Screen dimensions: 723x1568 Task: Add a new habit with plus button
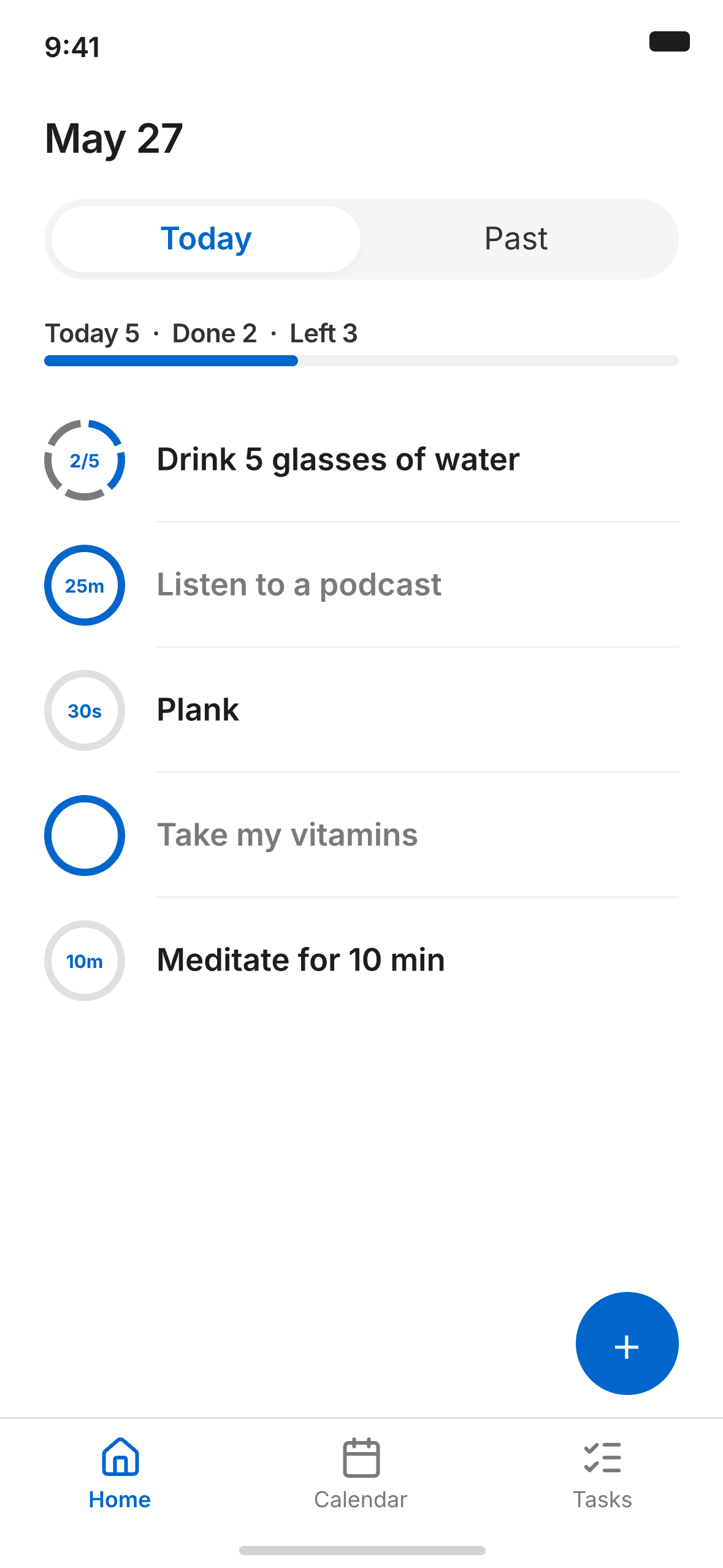point(627,1343)
